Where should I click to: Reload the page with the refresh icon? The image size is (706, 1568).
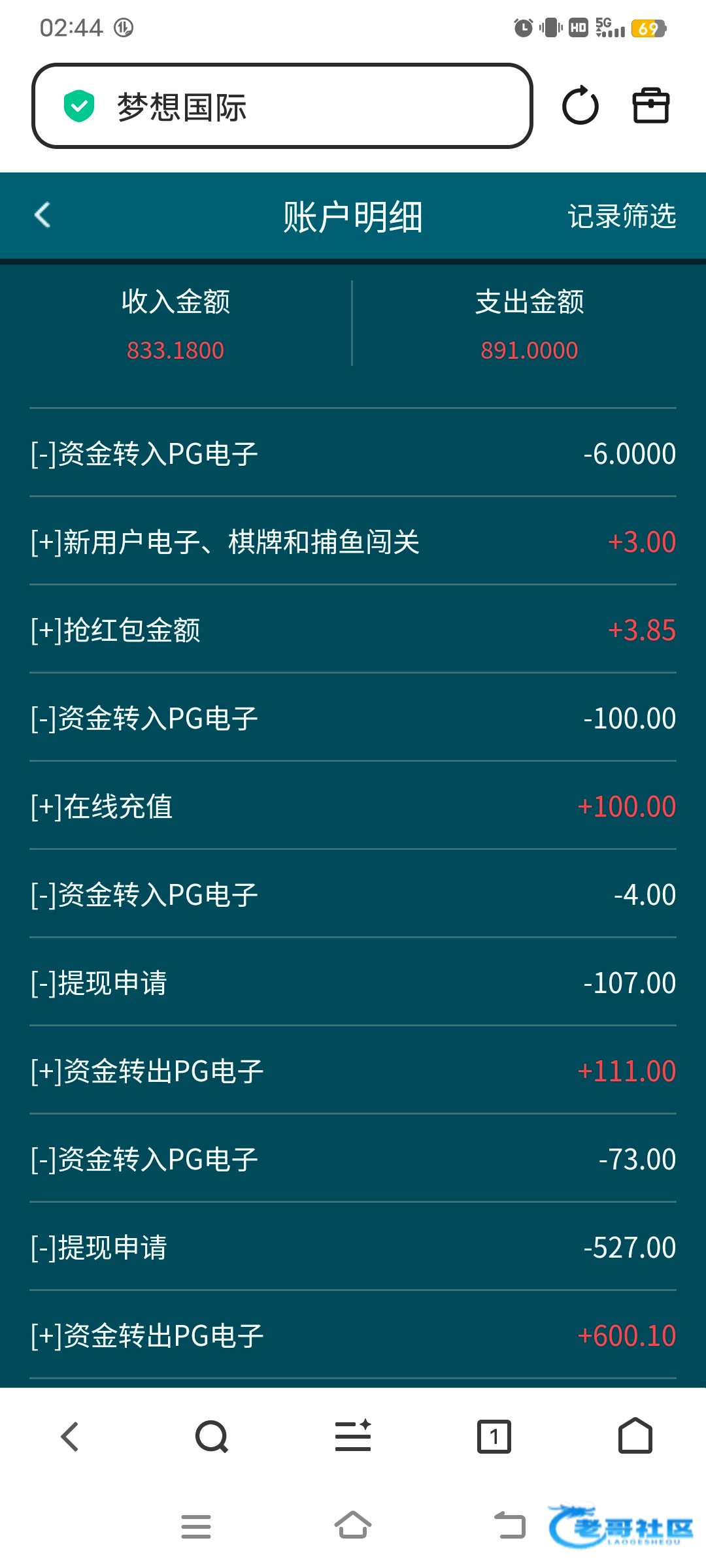point(580,106)
